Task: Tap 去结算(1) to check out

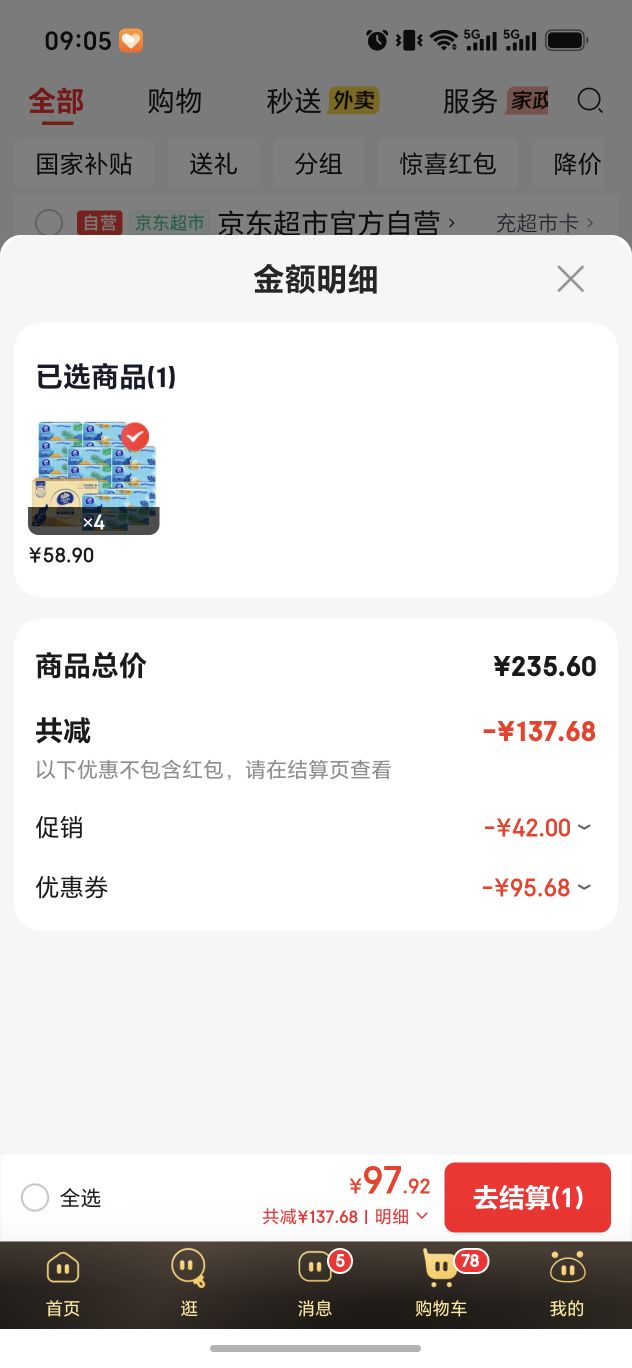Action: click(527, 1197)
